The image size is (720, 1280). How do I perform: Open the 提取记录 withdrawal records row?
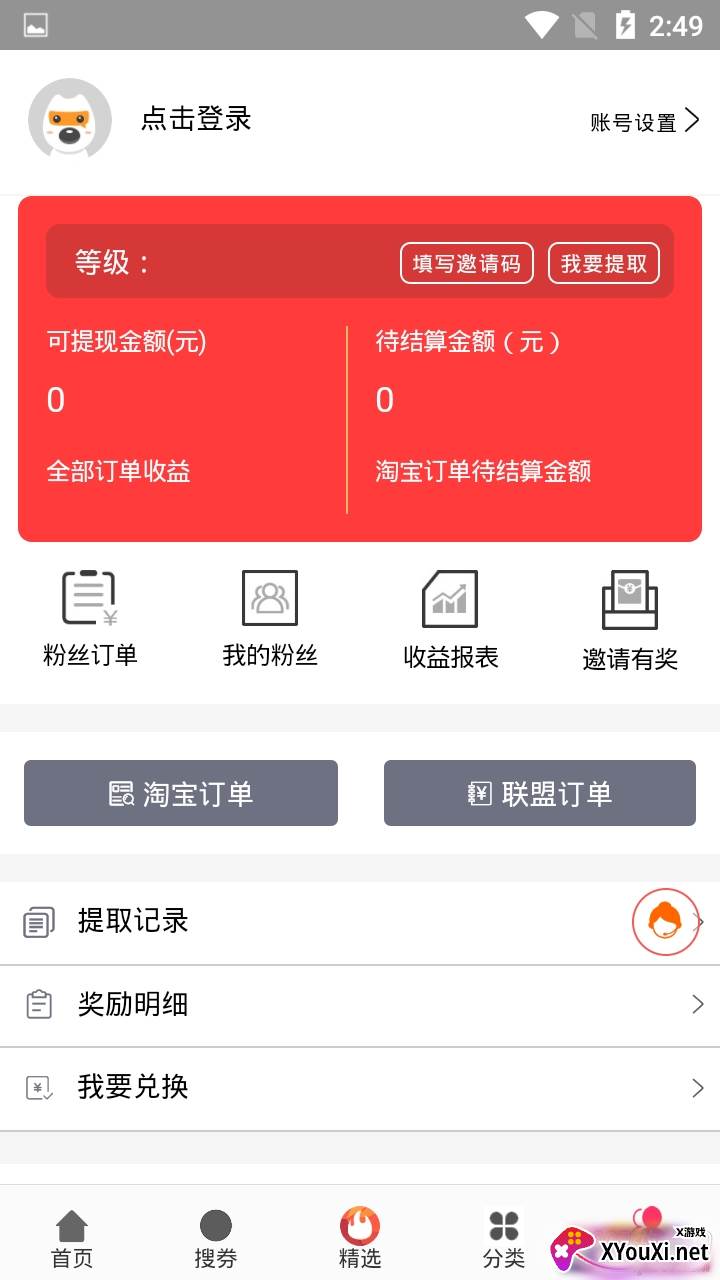[300, 921]
